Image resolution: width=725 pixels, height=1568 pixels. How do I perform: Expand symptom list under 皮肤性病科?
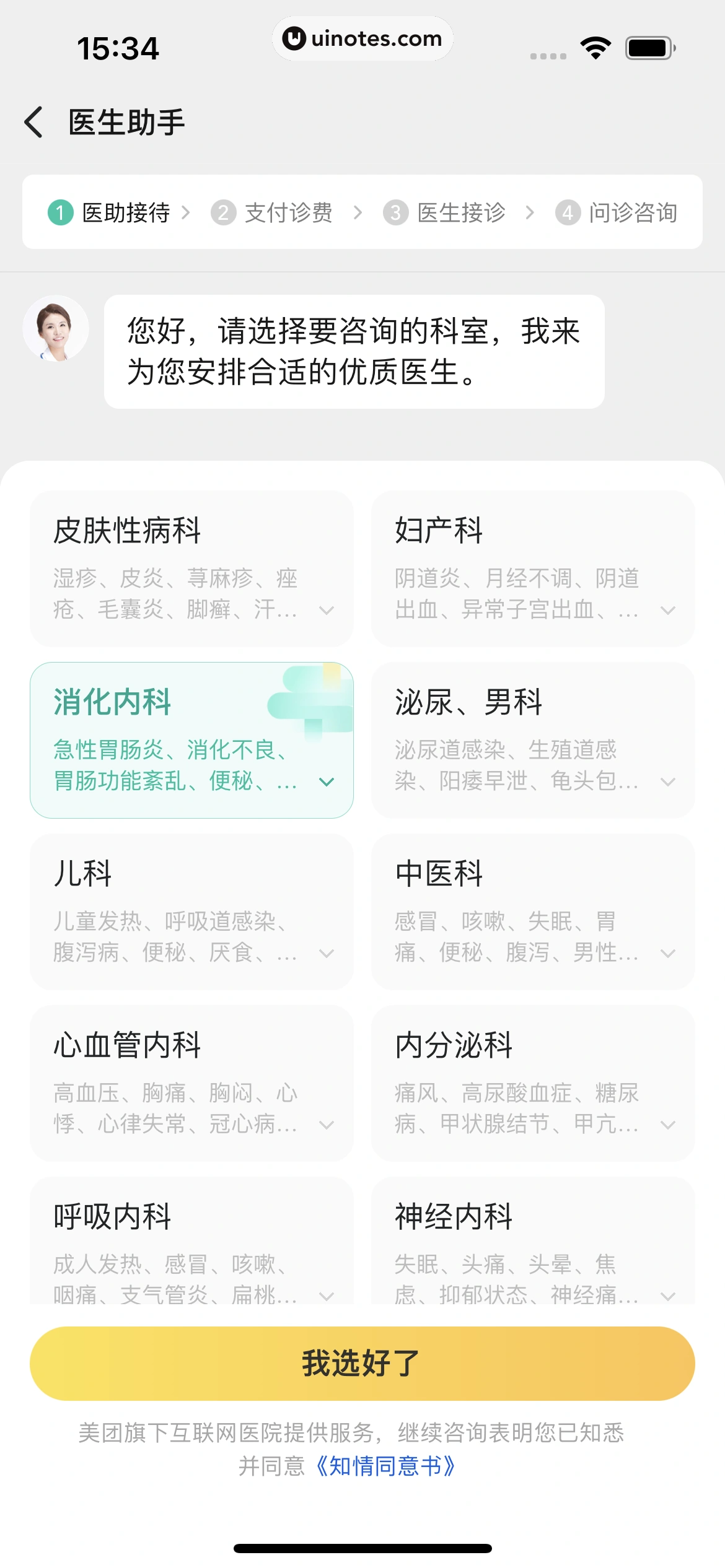pyautogui.click(x=327, y=611)
